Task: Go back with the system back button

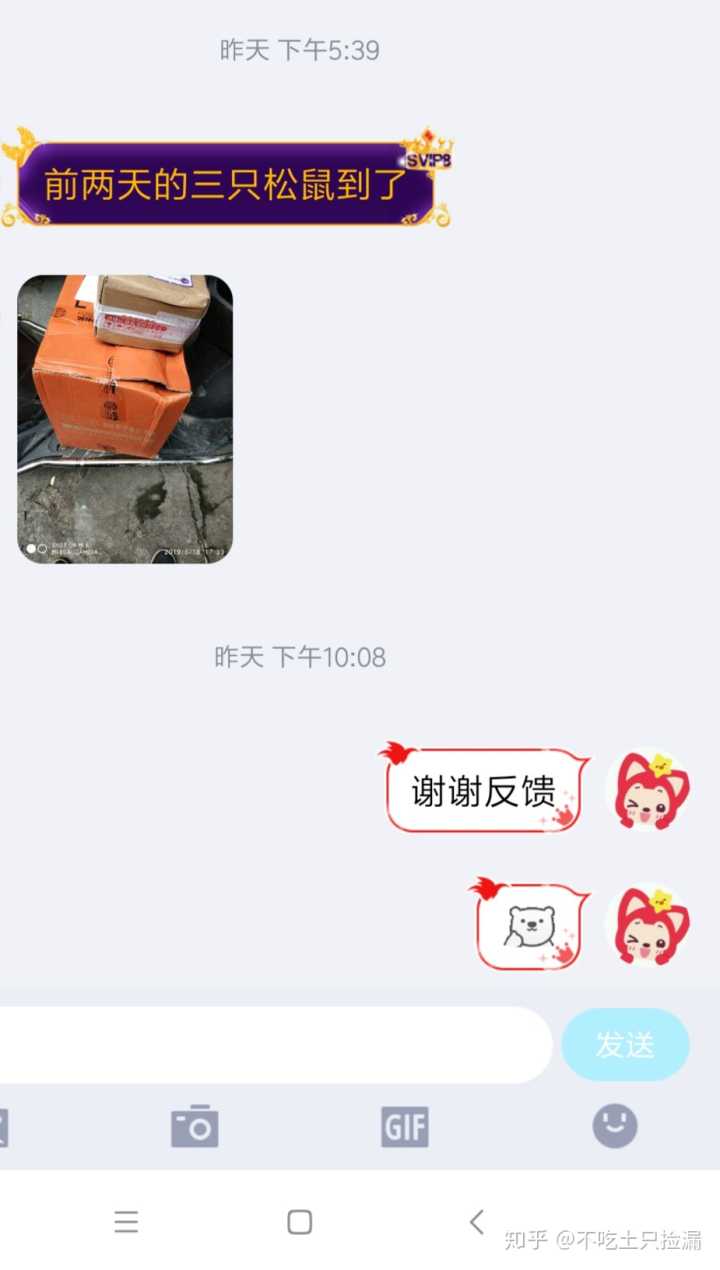Action: [477, 1221]
